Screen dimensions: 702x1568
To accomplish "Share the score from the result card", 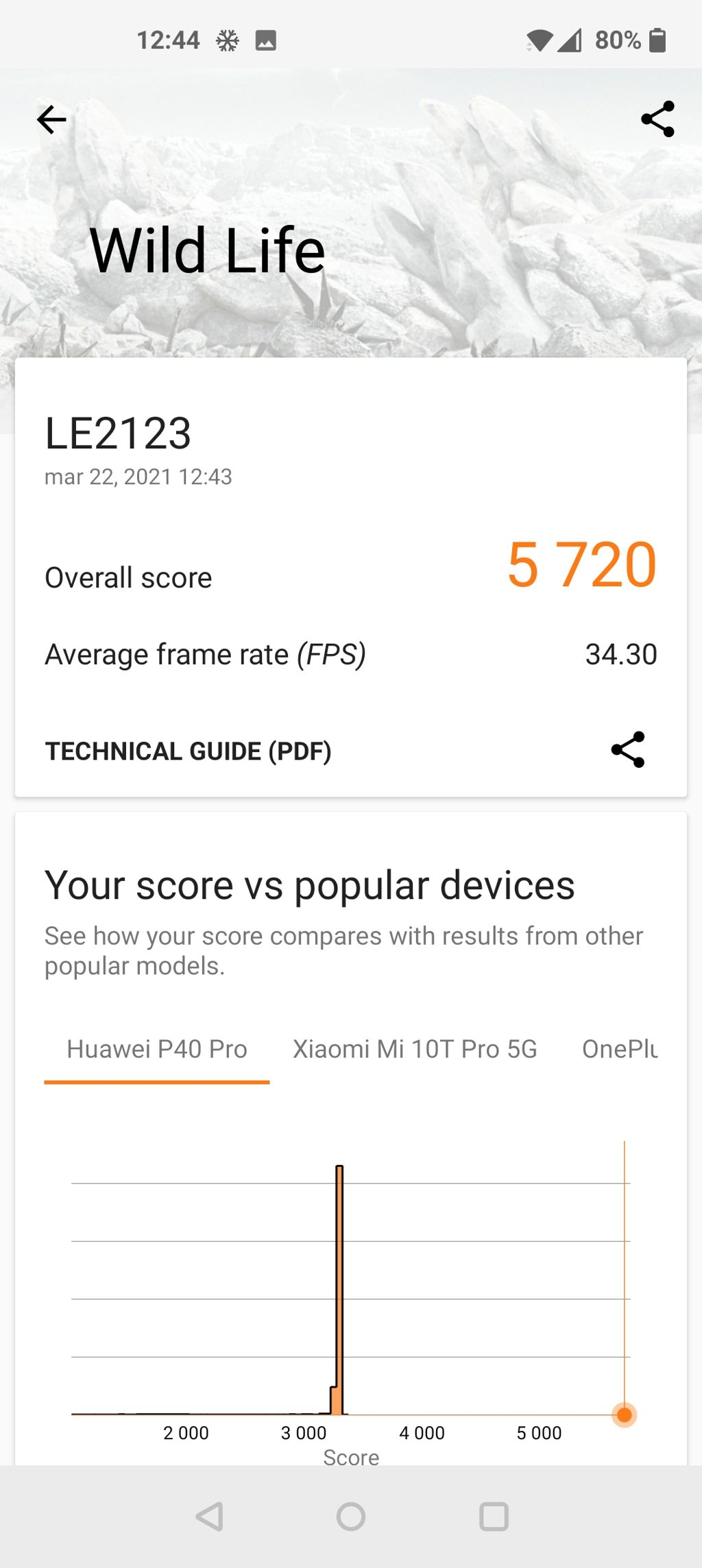I will 628,749.
